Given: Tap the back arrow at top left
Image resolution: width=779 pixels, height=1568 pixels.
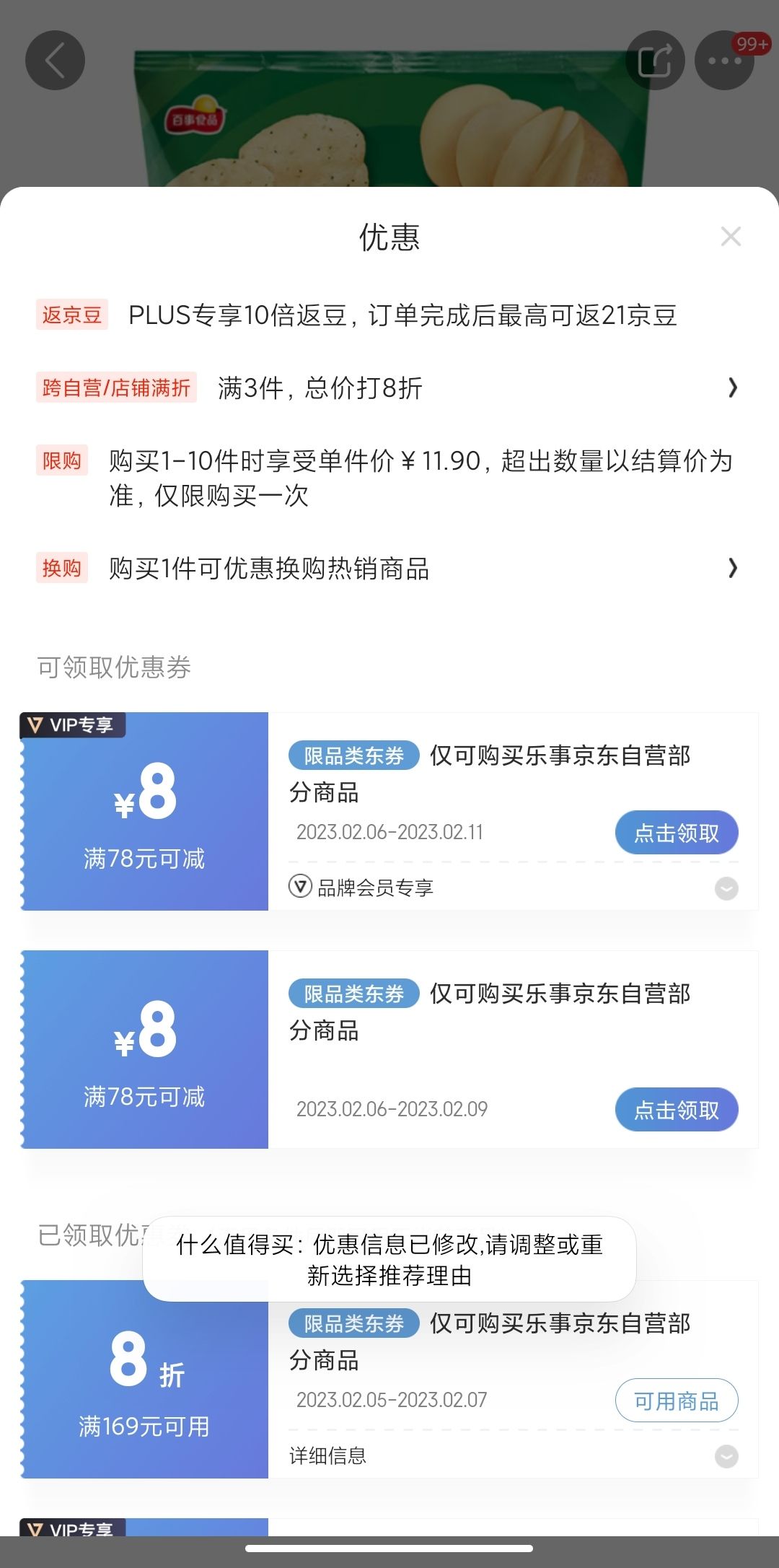Looking at the screenshot, I should (x=55, y=60).
